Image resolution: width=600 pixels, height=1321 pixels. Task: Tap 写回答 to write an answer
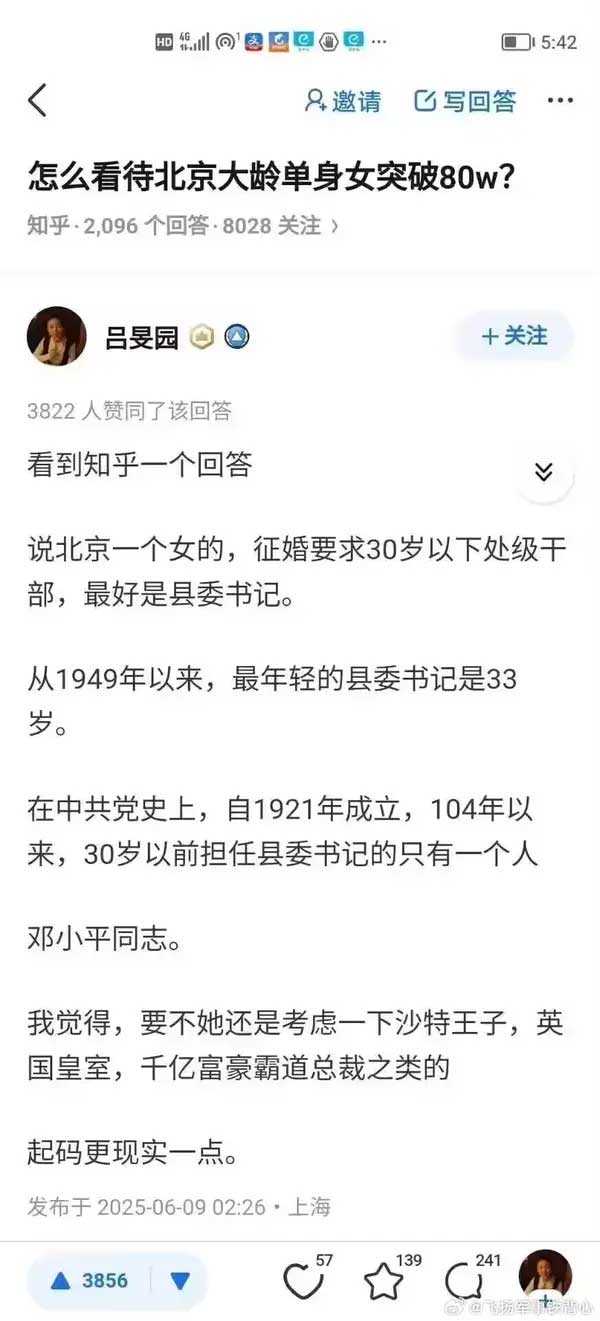(465, 101)
